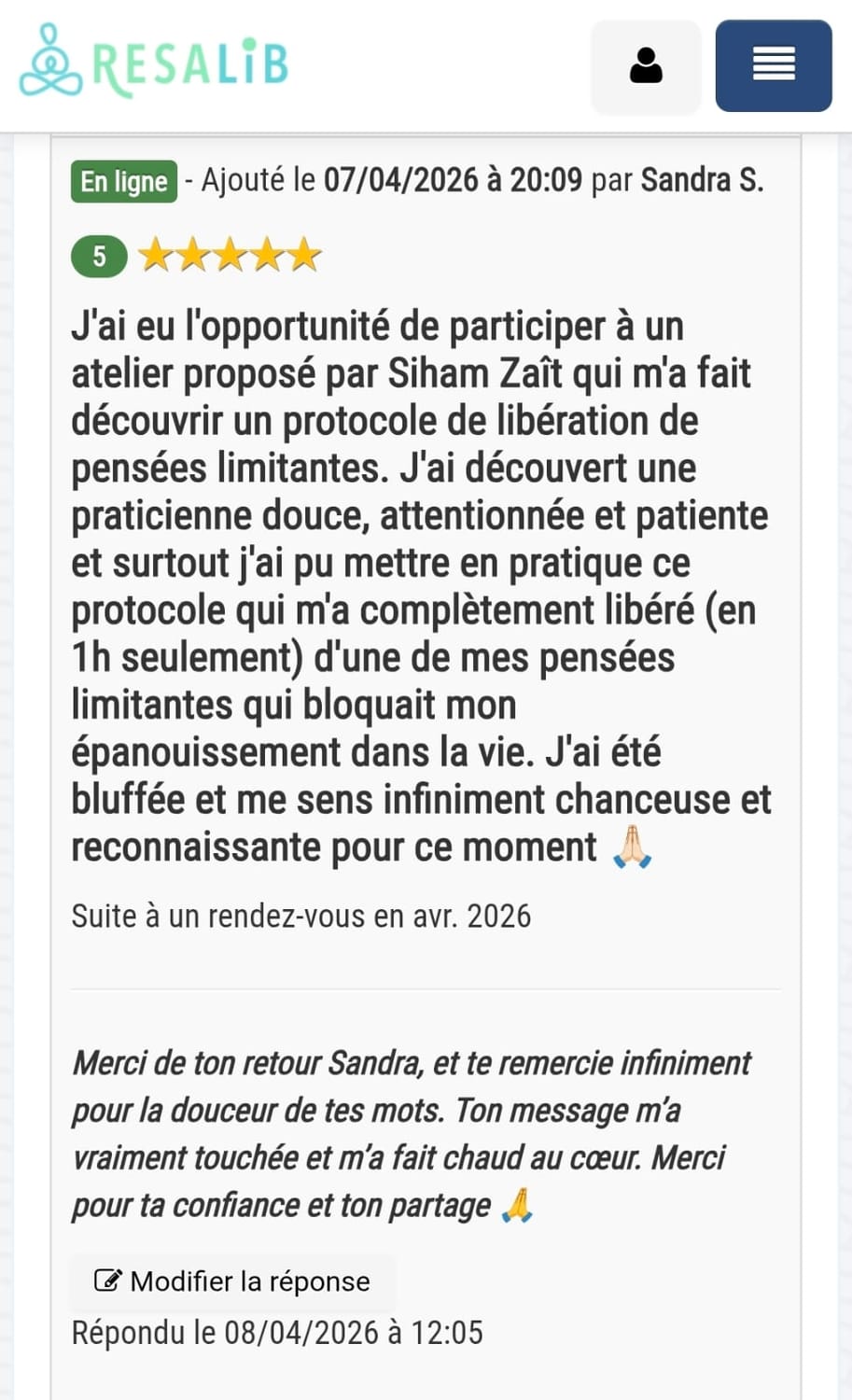Open the hamburger menu

coord(774,66)
